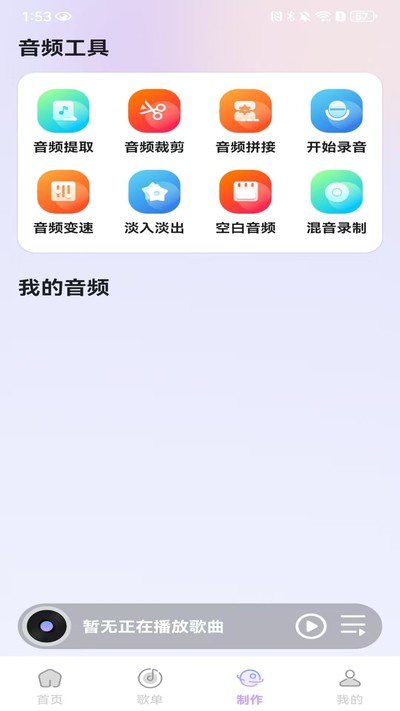Select the 制作 tab
The image size is (400, 711).
pos(250,687)
